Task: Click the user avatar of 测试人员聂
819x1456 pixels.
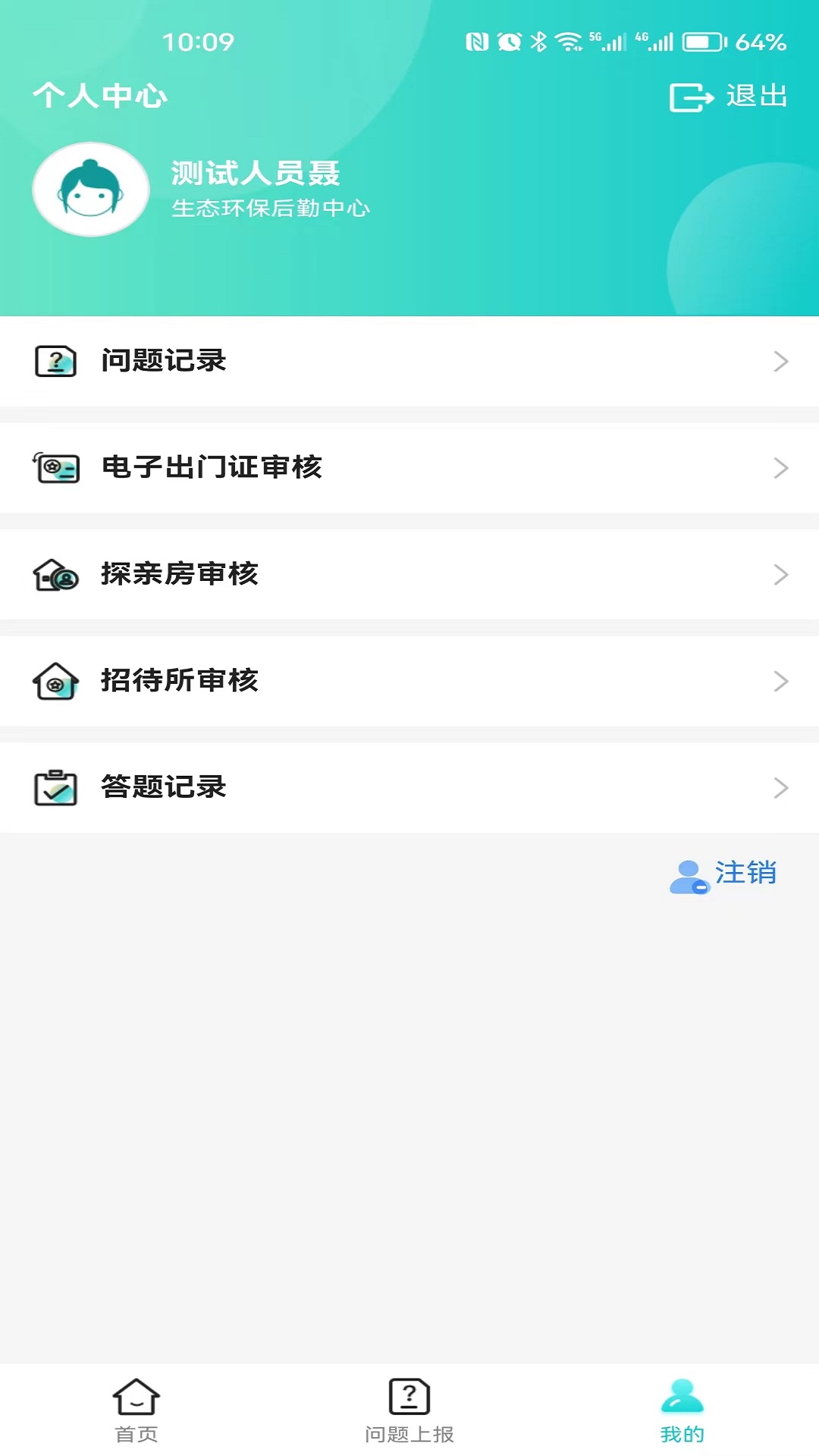Action: 90,190
